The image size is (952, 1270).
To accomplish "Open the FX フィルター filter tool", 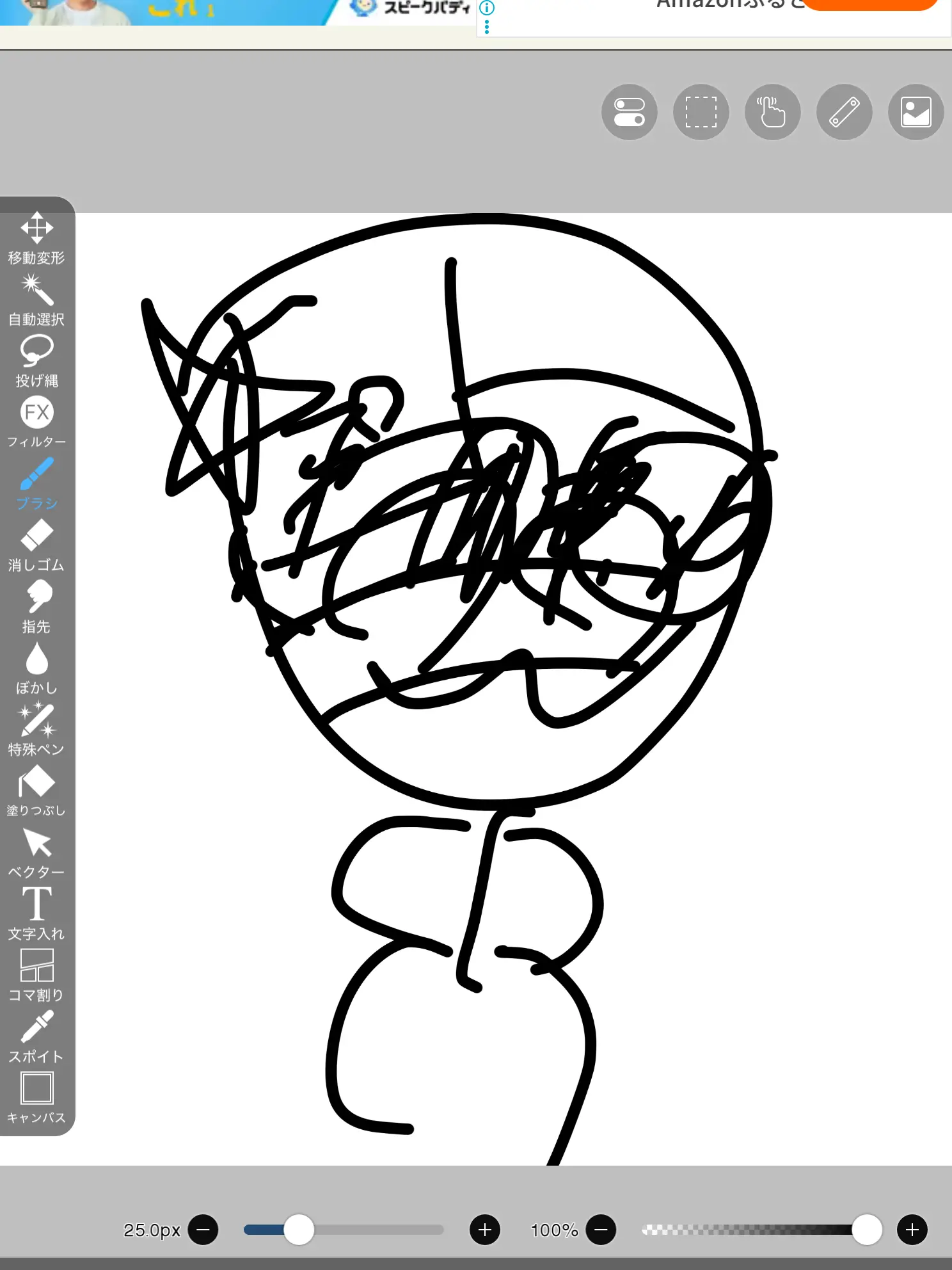I will click(x=36, y=421).
